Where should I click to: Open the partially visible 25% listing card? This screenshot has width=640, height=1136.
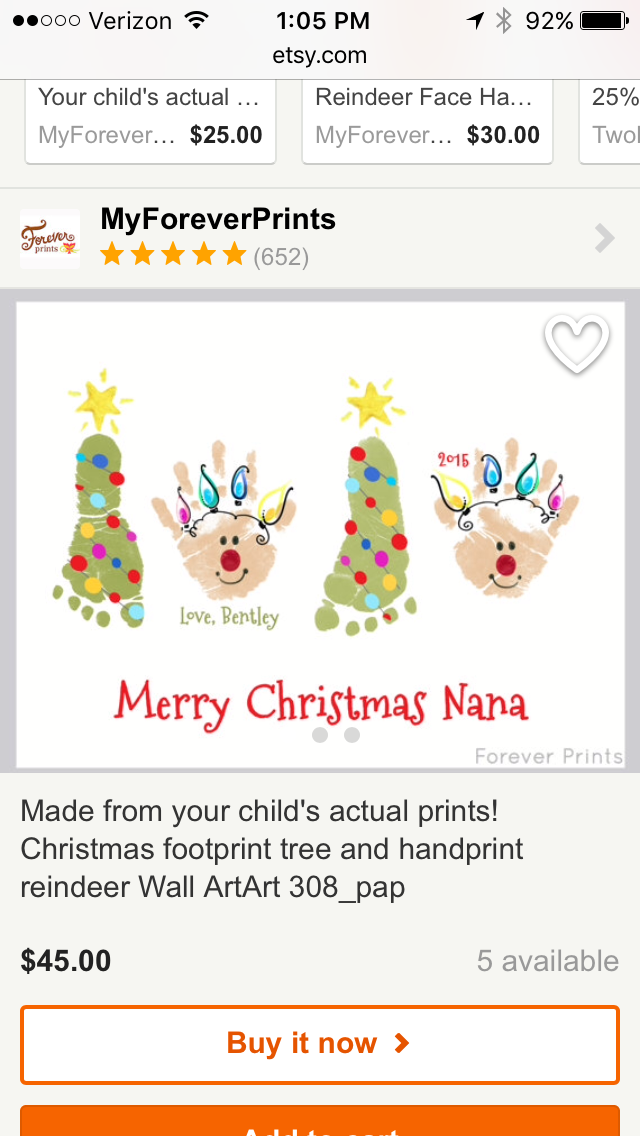click(612, 118)
